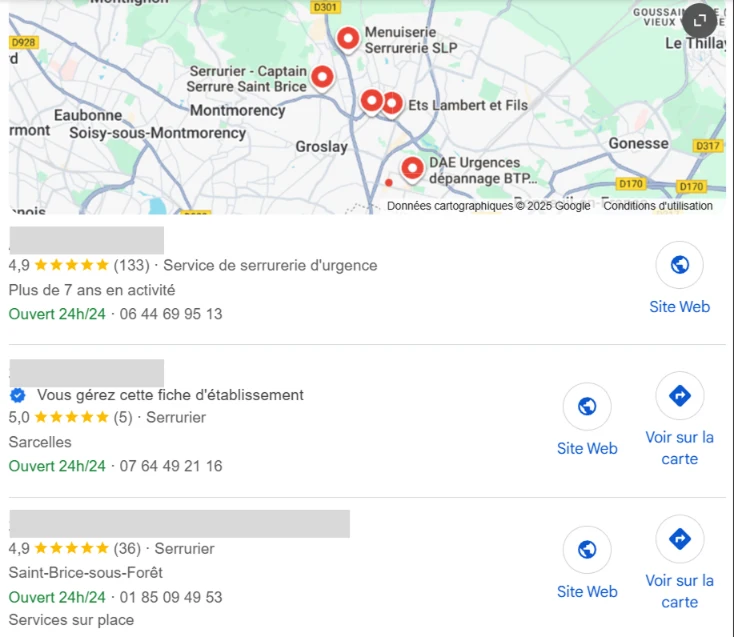Viewport: 734px width, 637px height.
Task: Select the Serrurier Captain Serrure Saint Brice pin
Action: pos(322,76)
